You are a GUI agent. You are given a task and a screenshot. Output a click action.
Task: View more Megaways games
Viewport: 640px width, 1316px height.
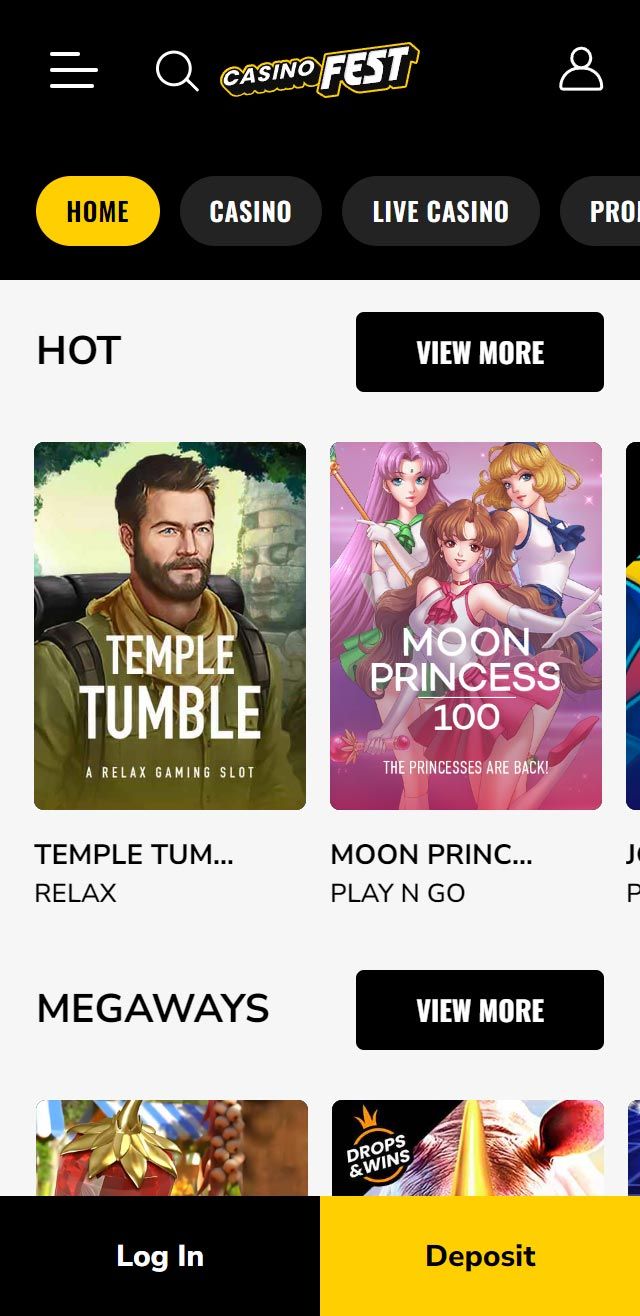click(x=479, y=1010)
